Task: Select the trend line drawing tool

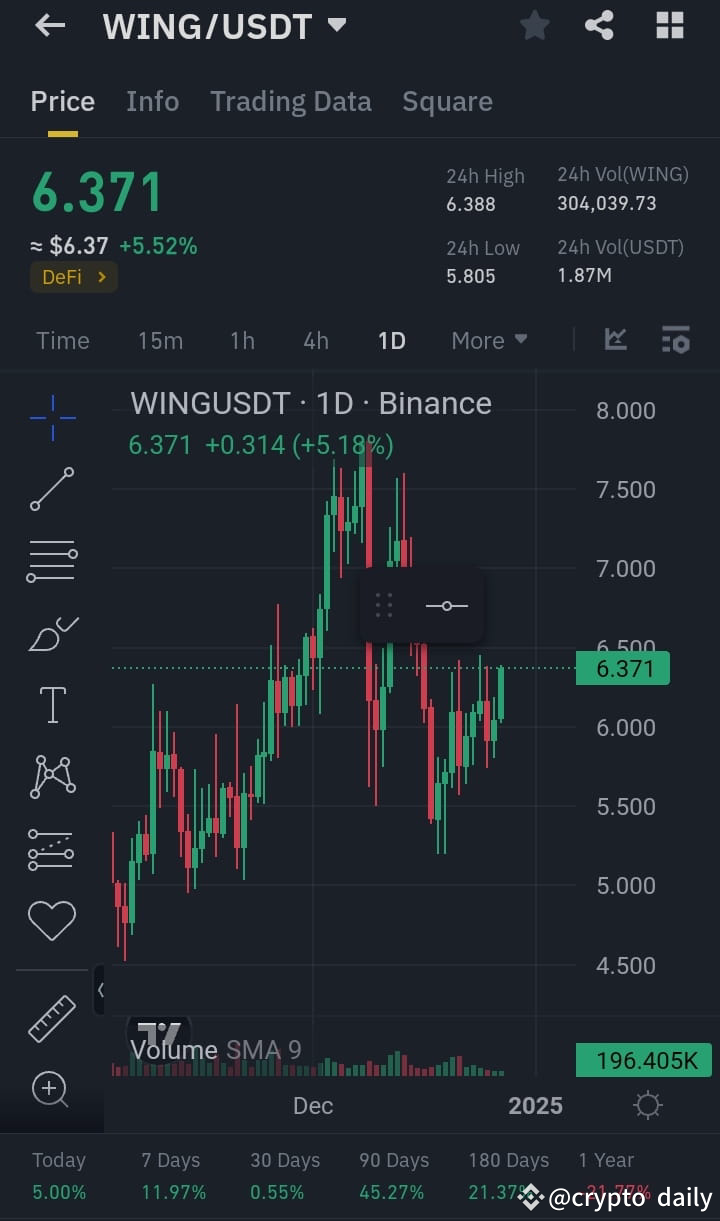Action: [51, 490]
